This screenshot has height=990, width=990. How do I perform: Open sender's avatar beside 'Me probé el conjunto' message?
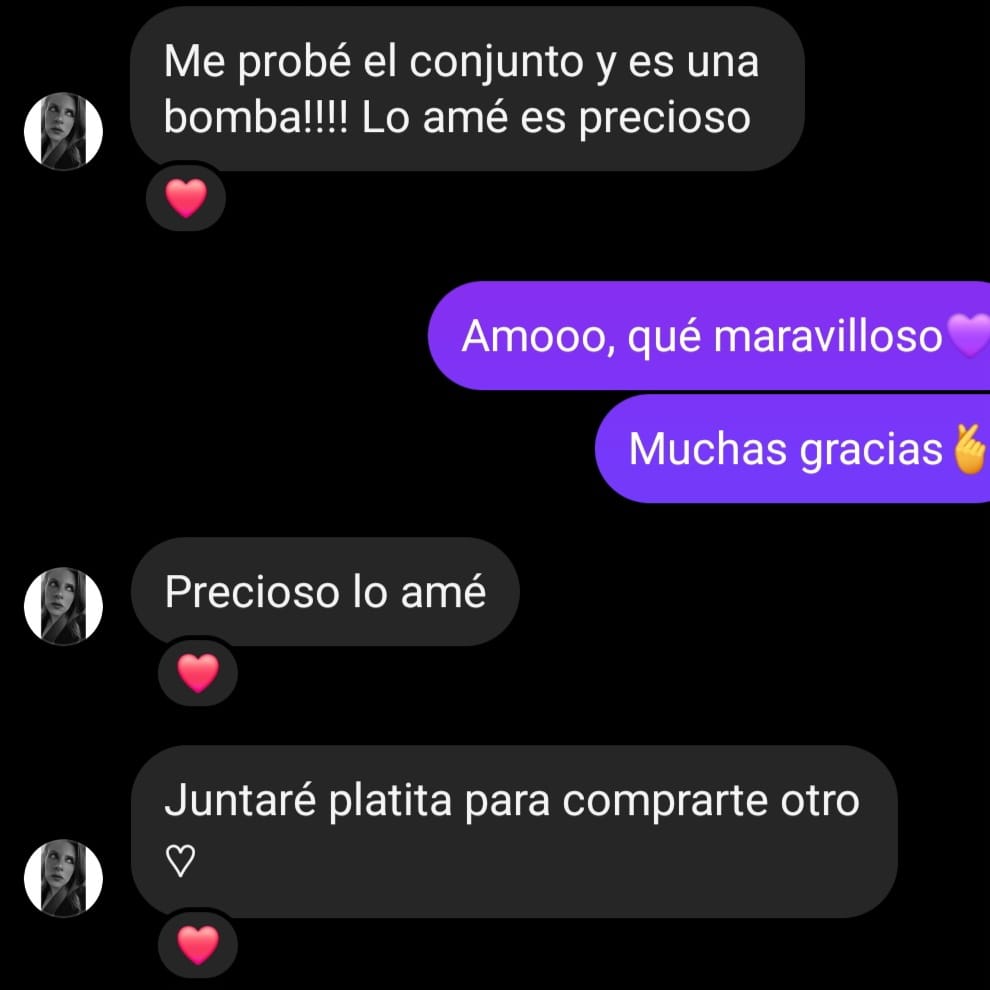64,132
